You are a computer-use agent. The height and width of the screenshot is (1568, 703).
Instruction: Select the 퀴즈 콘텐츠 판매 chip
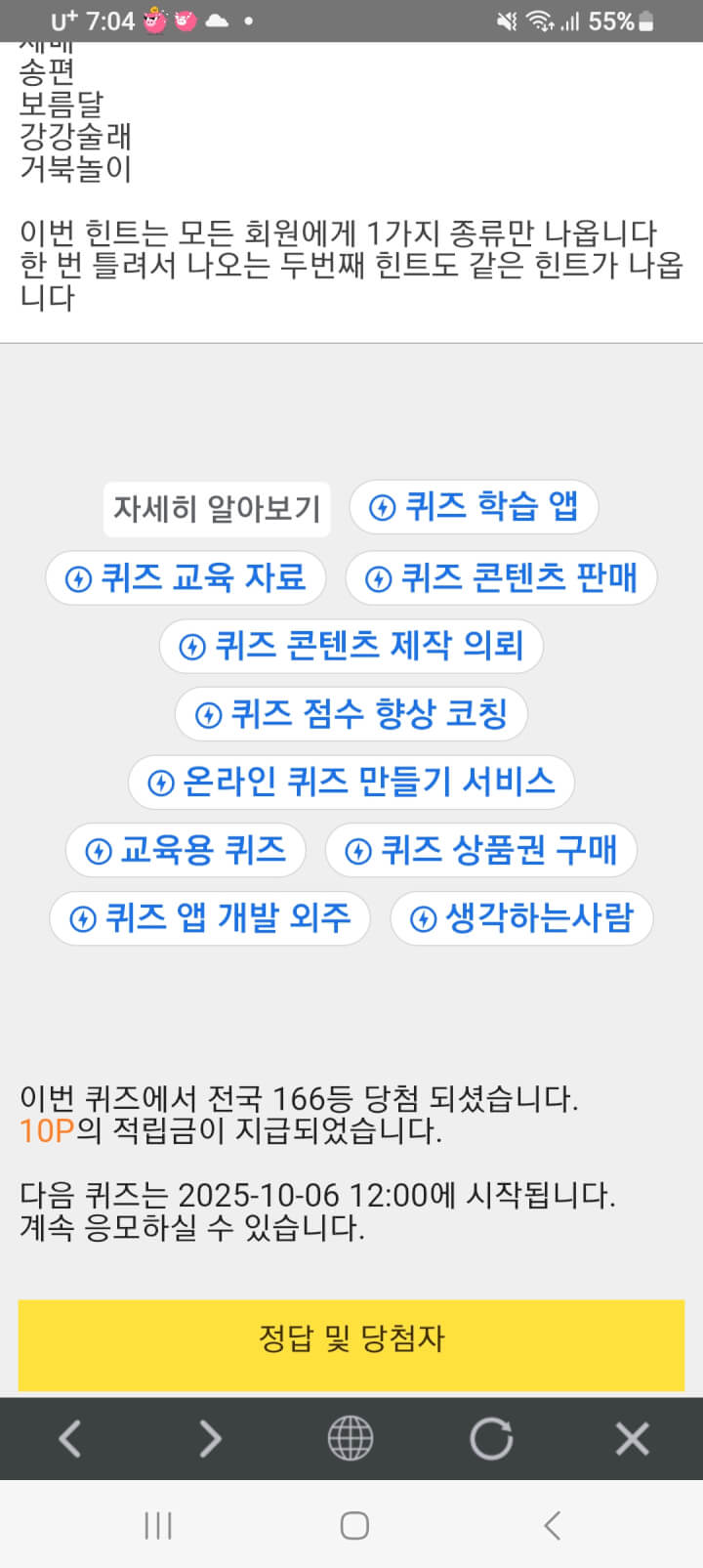pos(501,577)
